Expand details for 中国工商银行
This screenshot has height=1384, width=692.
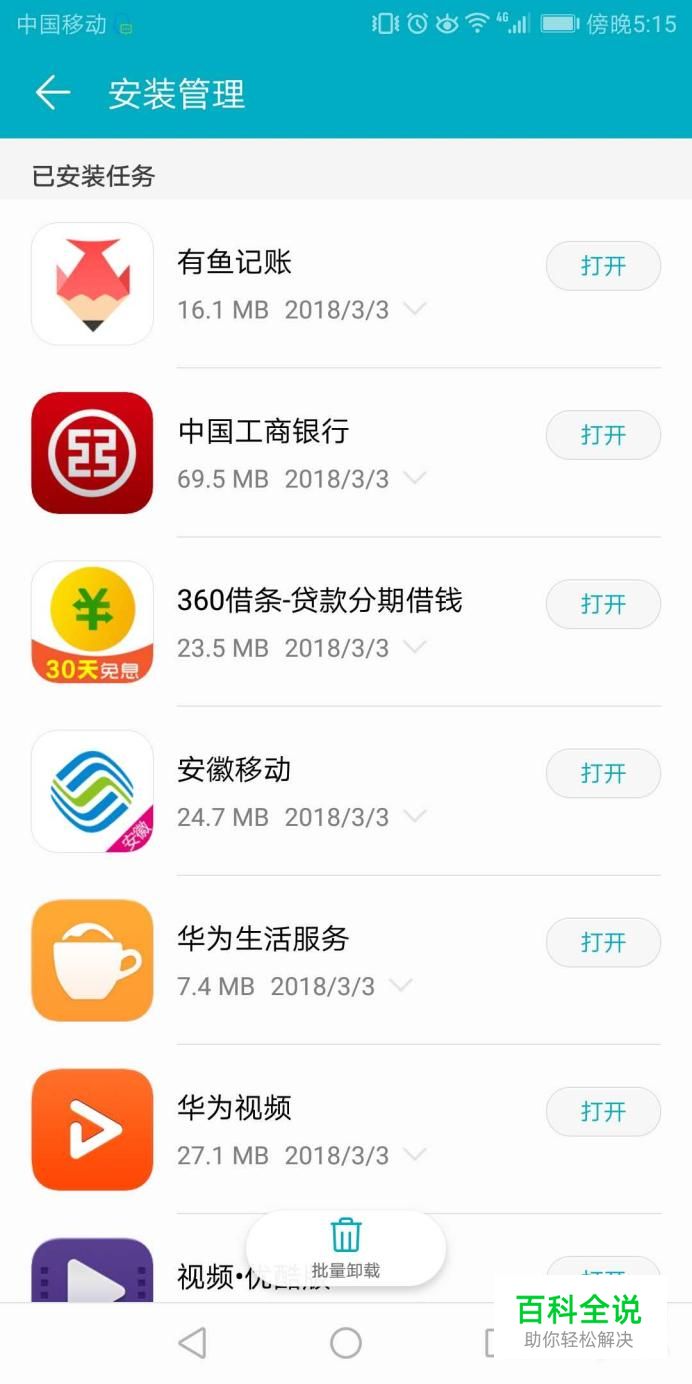click(x=414, y=479)
